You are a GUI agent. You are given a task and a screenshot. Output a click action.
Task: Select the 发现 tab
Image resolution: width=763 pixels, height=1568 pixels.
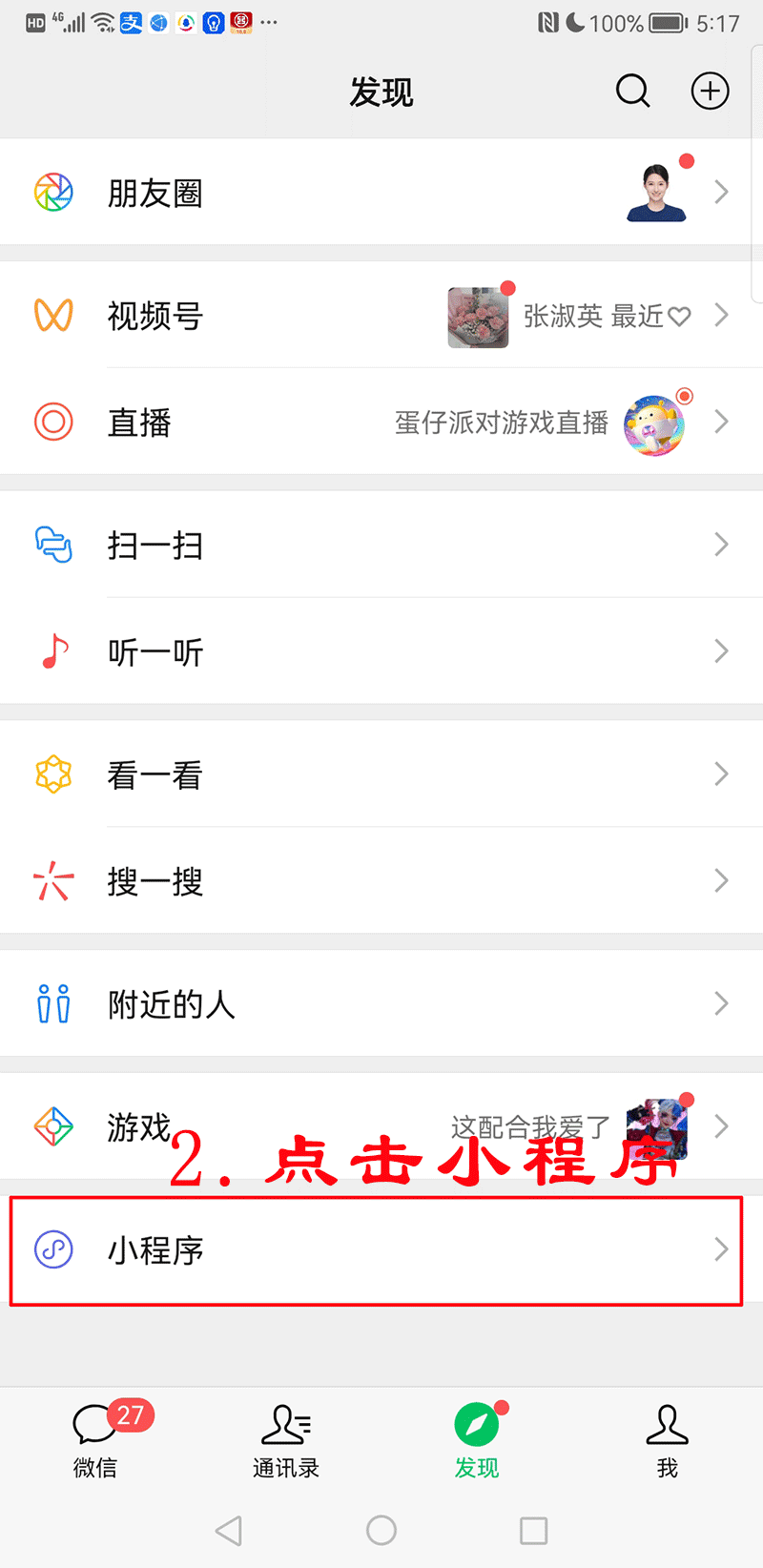[x=477, y=1439]
